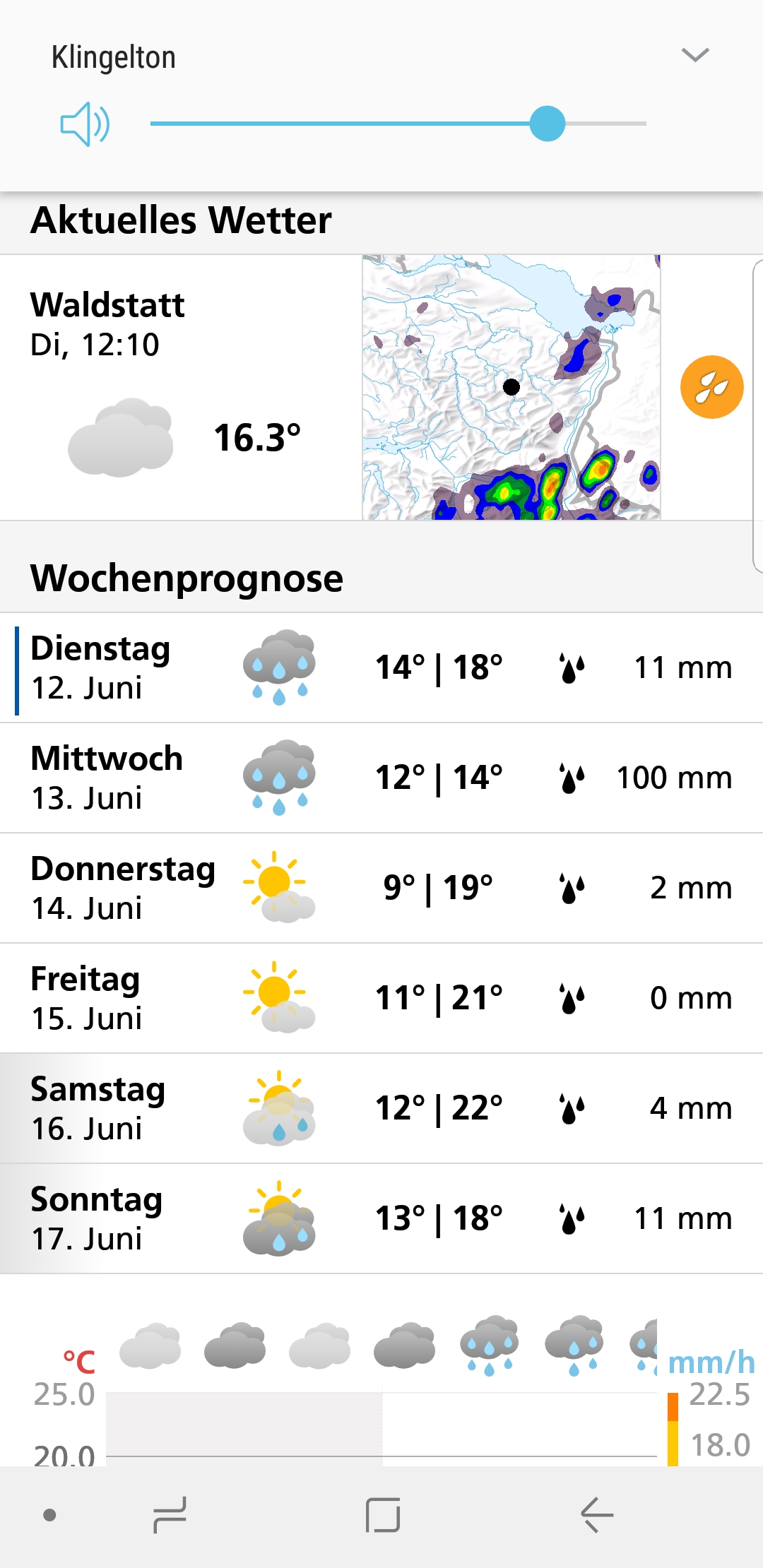Open the precipitation radar map

pos(511,387)
